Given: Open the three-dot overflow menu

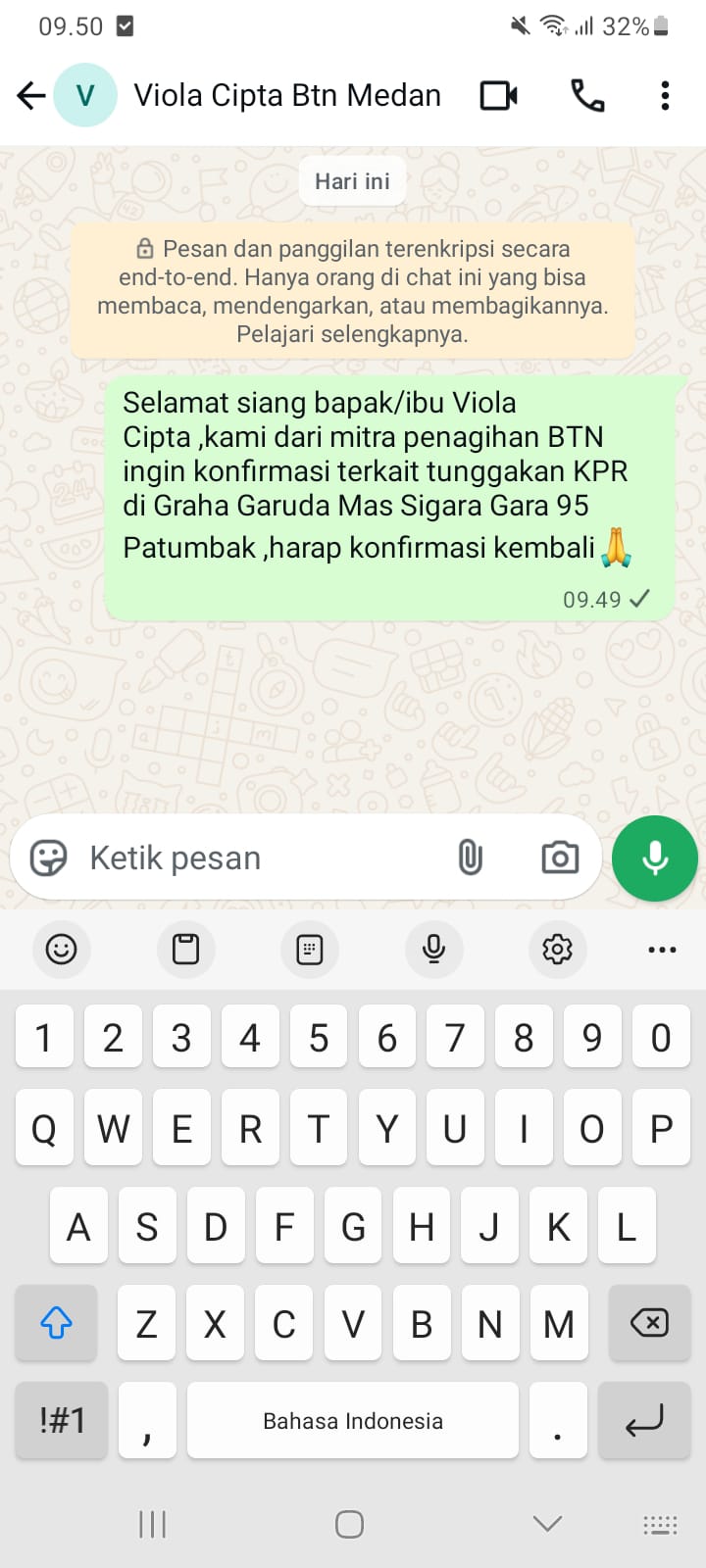Looking at the screenshot, I should pos(665,95).
